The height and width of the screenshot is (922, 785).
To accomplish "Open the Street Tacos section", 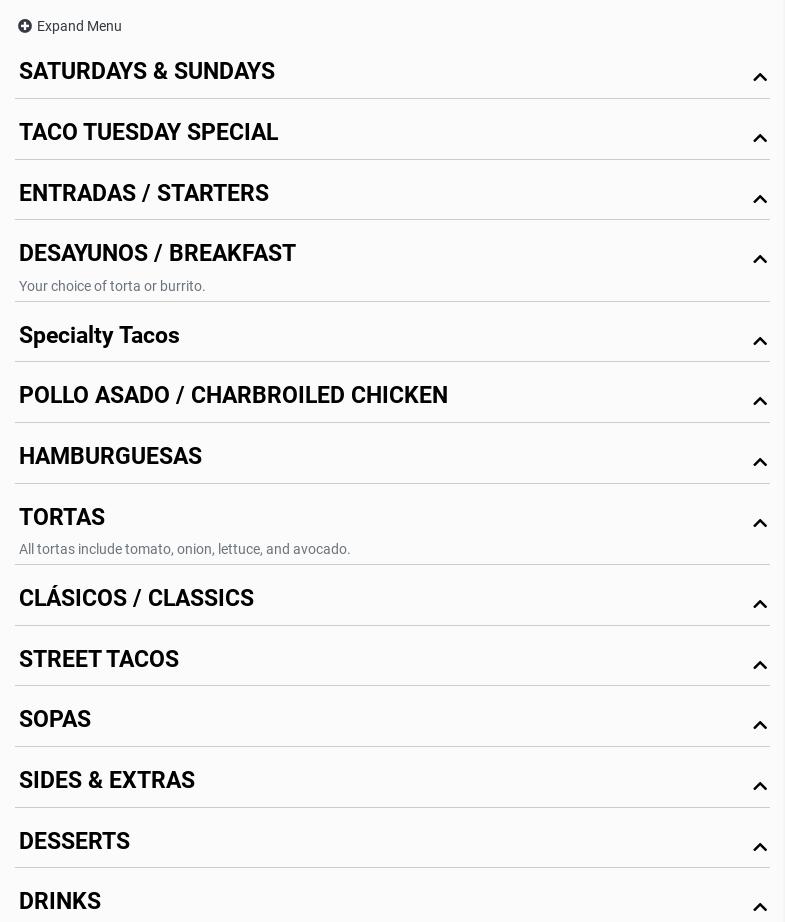I will point(99,660).
